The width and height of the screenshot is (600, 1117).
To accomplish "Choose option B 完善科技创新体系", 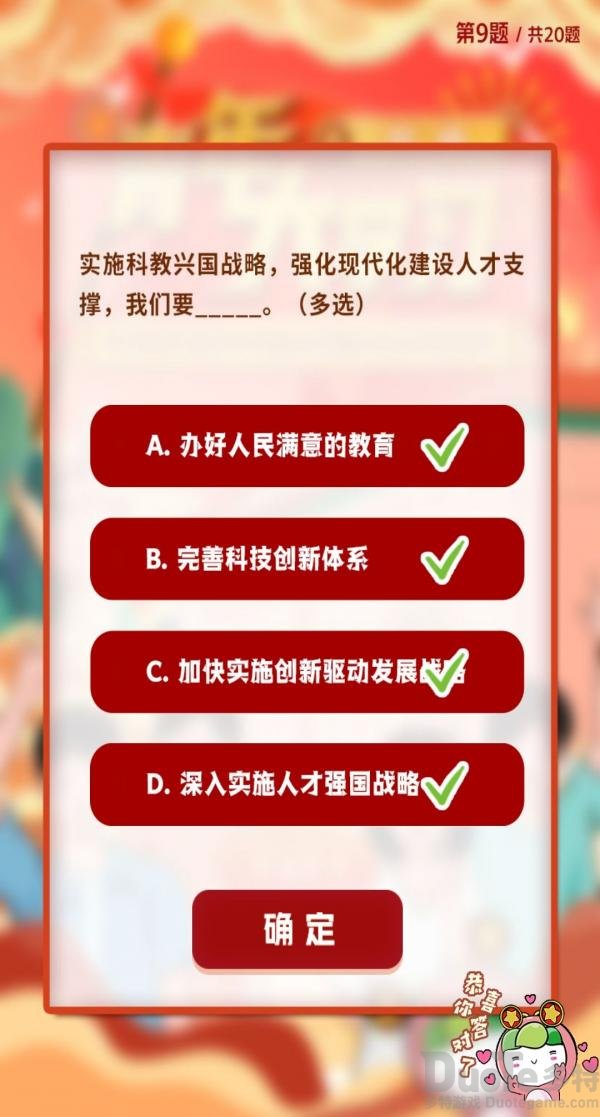I will tap(306, 559).
